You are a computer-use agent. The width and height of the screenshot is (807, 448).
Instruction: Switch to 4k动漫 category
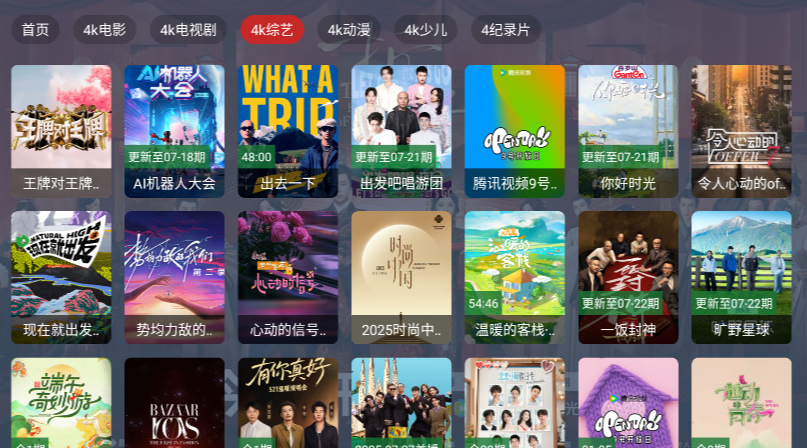tap(349, 30)
